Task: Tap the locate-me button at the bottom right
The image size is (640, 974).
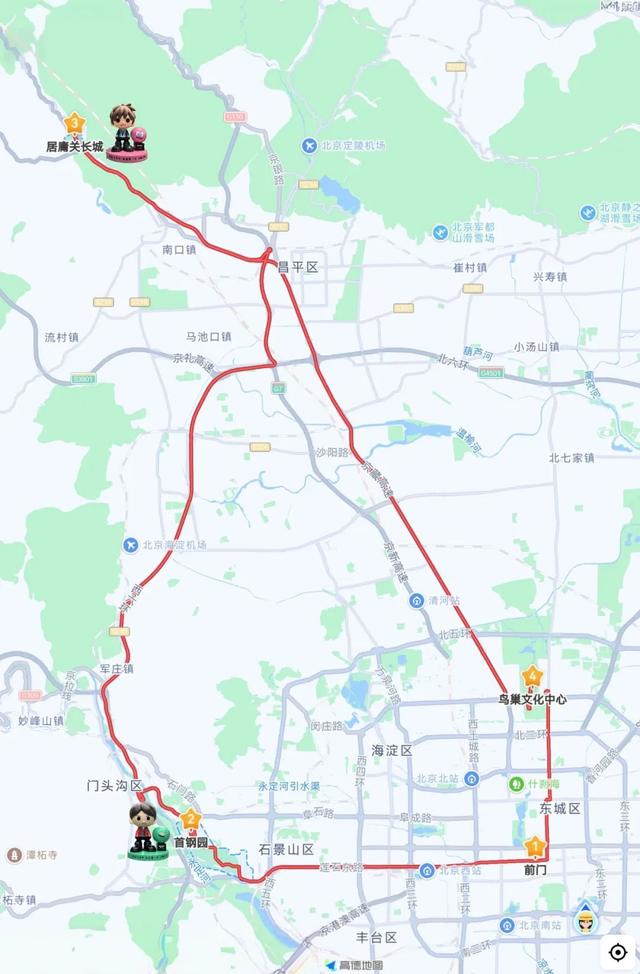Action: pyautogui.click(x=617, y=951)
